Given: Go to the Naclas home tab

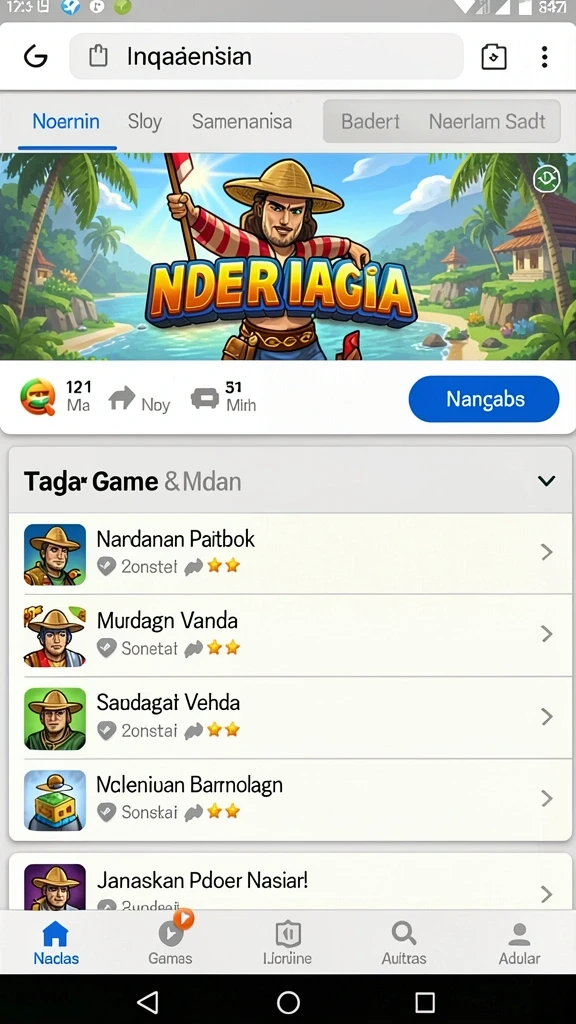Looking at the screenshot, I should click(56, 943).
